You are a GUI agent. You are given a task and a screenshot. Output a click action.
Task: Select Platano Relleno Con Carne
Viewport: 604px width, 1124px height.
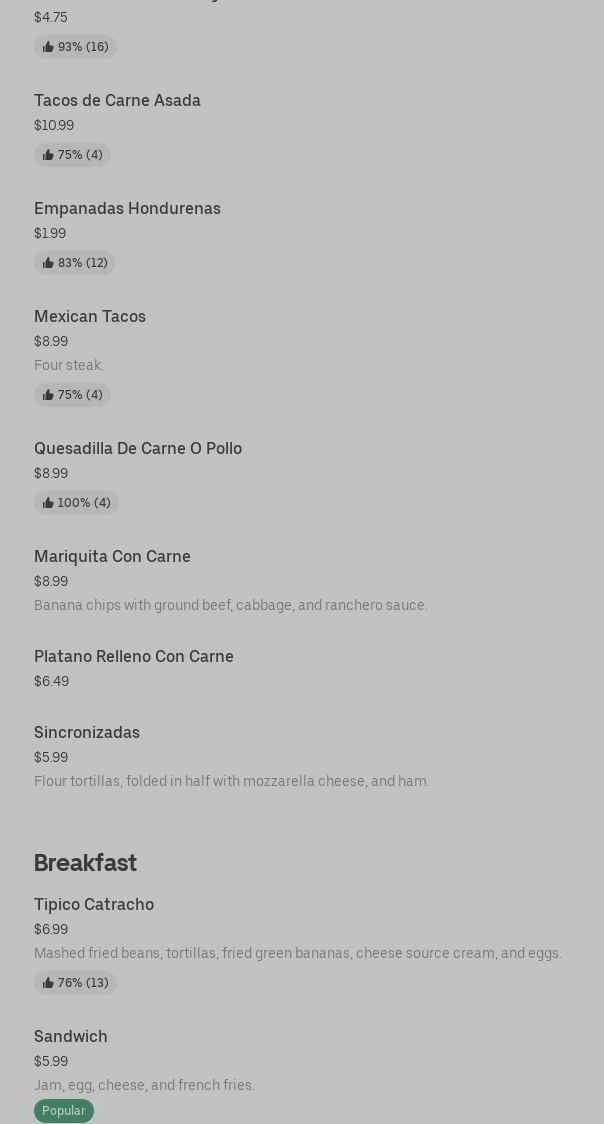click(134, 657)
